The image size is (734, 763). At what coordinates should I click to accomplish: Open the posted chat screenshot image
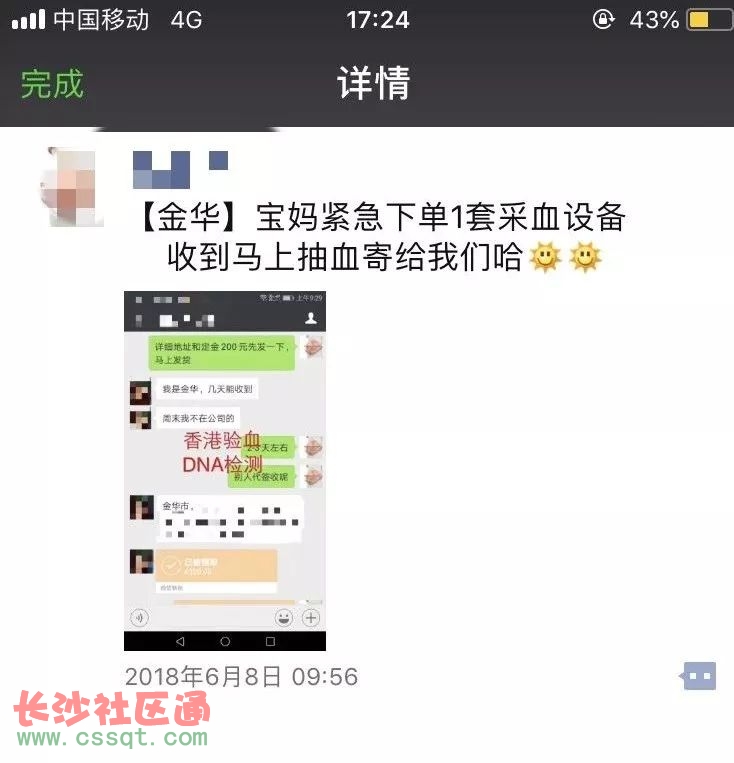[x=225, y=470]
